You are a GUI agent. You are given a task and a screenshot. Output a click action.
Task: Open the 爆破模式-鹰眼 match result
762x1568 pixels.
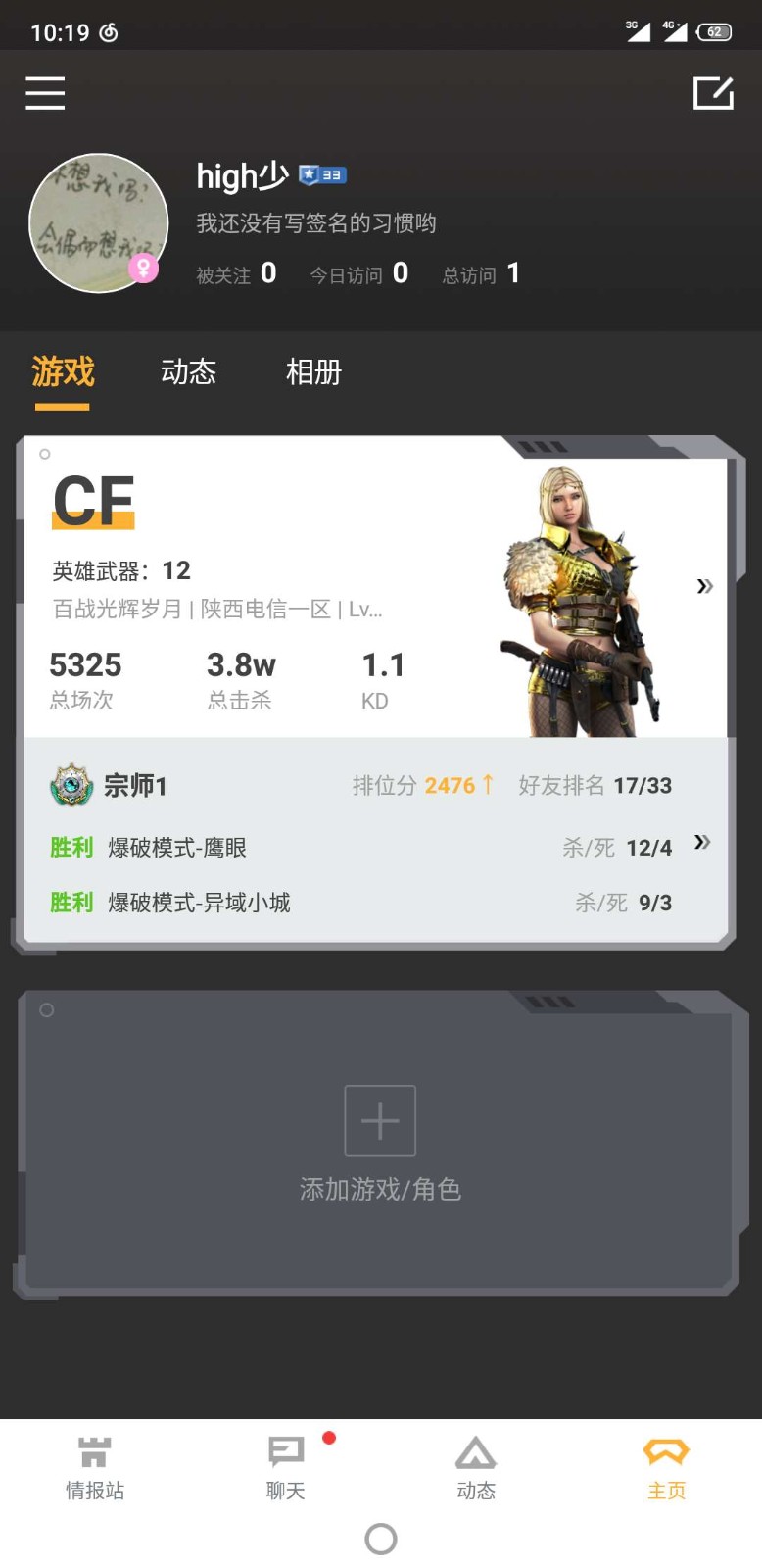(x=360, y=847)
